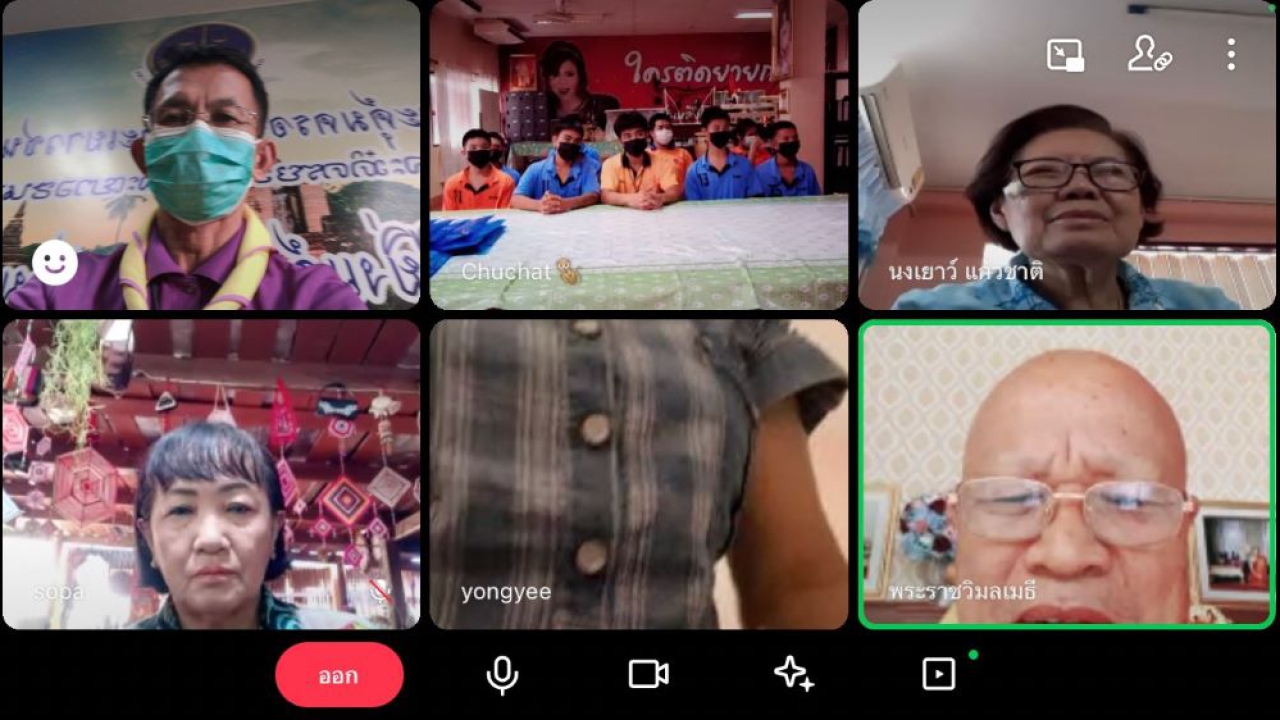Turn off the video camera
Screen dimensions: 1280x720
point(648,674)
